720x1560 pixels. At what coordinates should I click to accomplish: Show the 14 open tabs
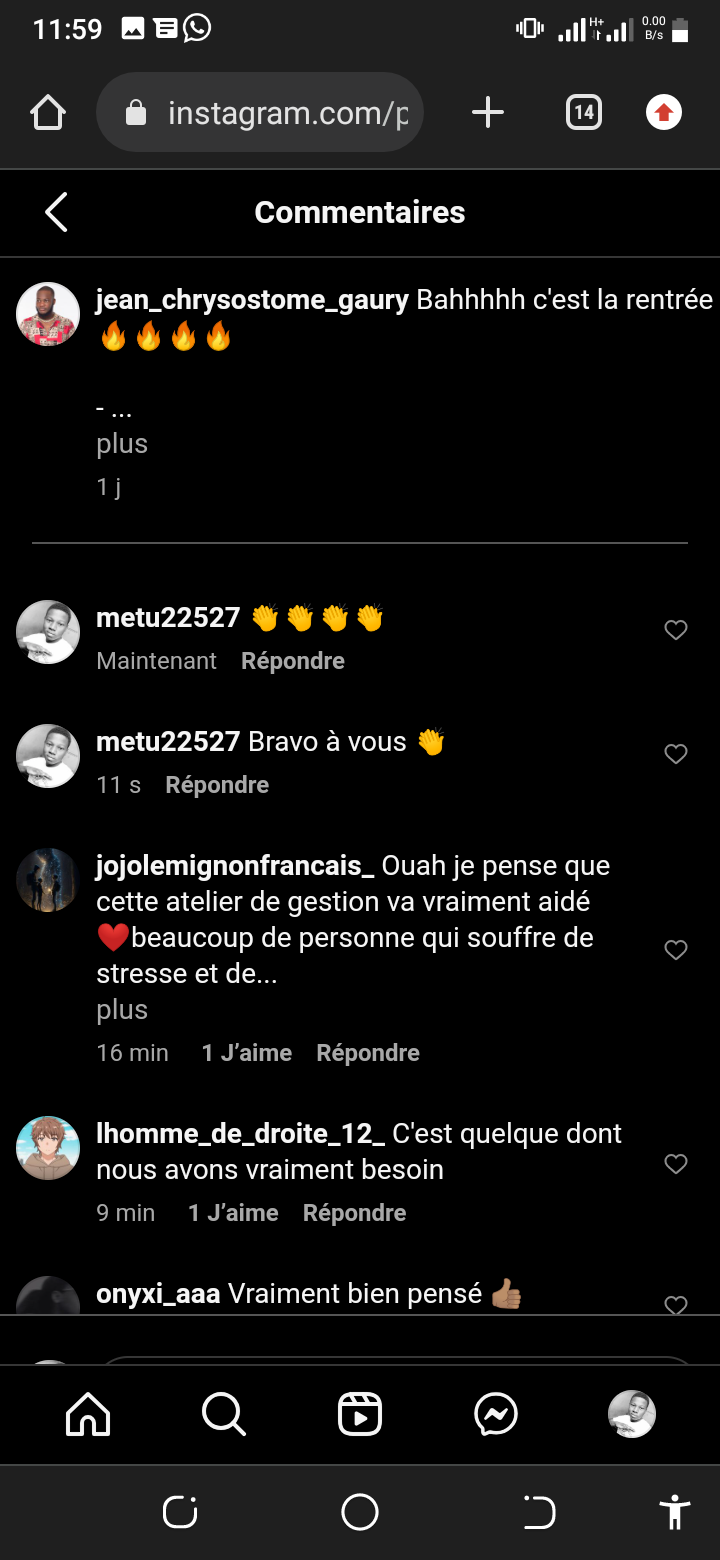tap(583, 113)
